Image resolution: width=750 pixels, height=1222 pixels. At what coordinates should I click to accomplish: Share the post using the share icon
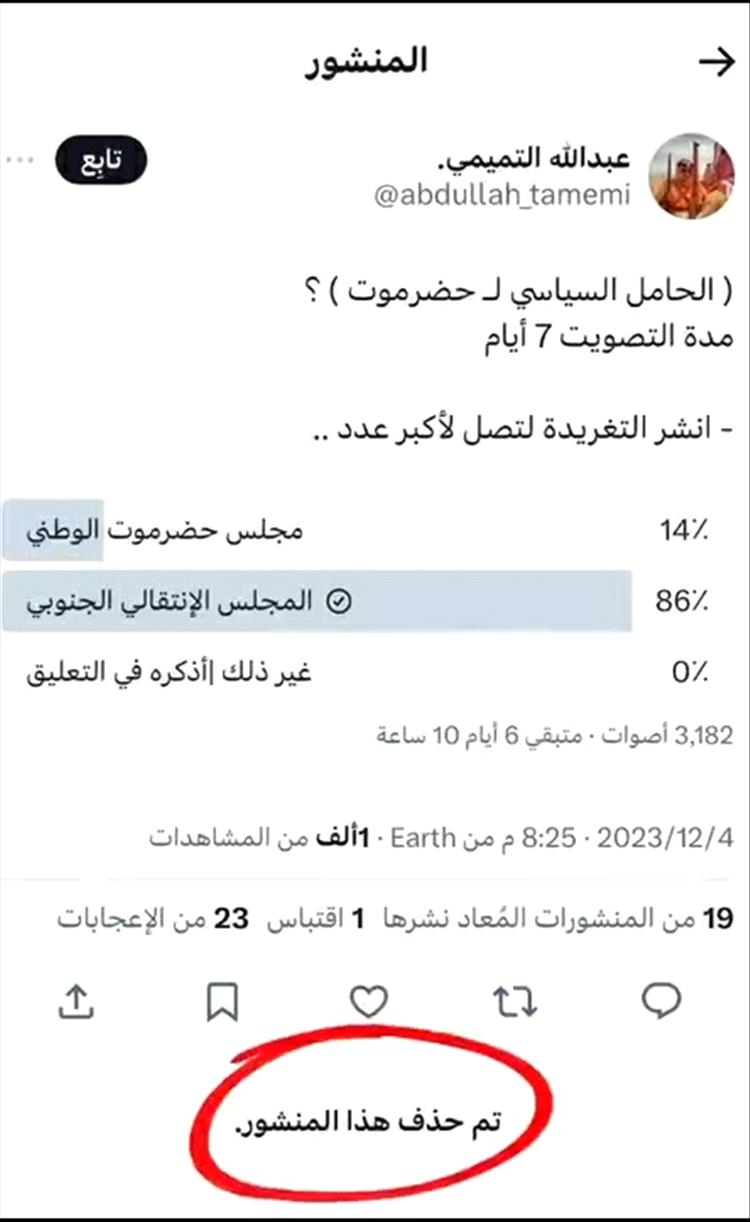(76, 1000)
